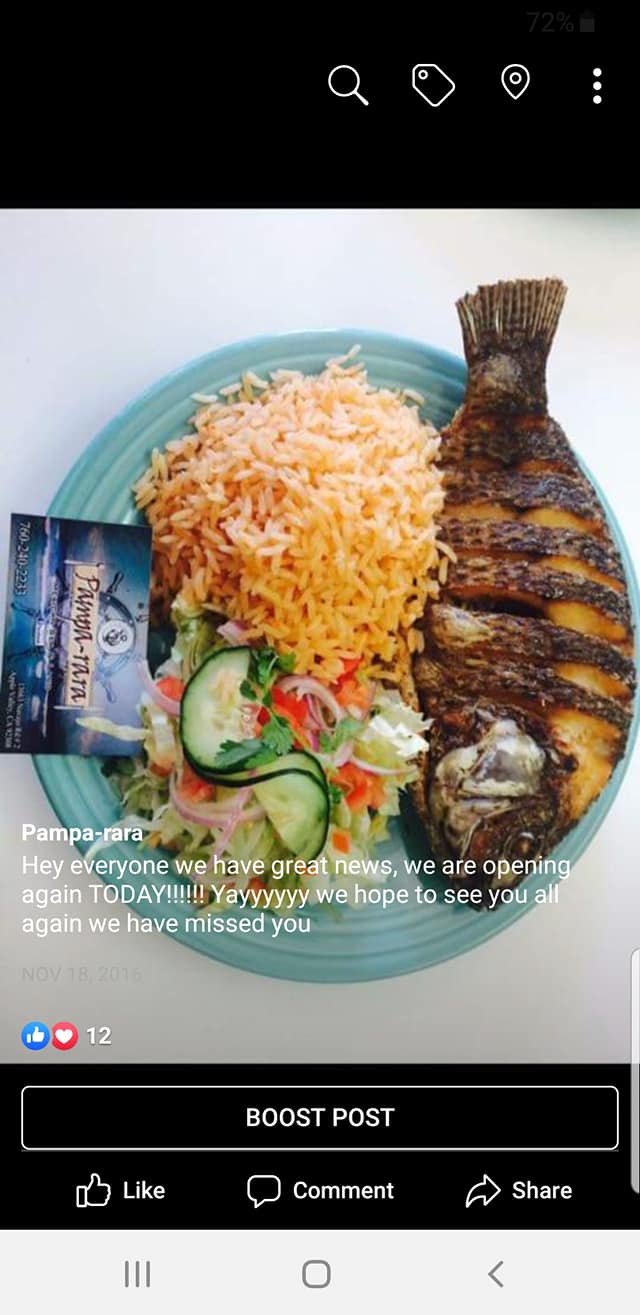Open the location pin icon
Screen dimensions: 640x1315
[x=515, y=83]
